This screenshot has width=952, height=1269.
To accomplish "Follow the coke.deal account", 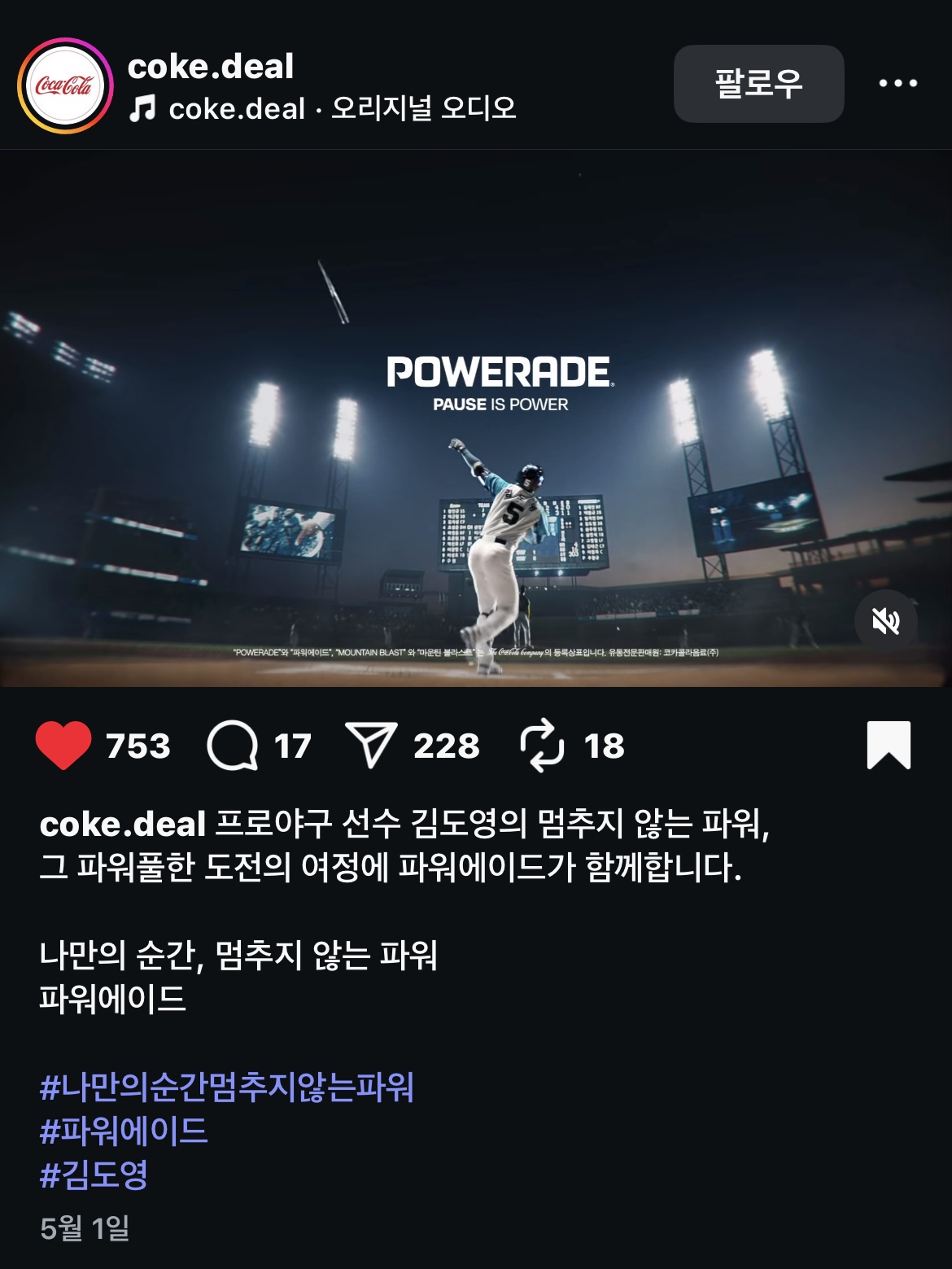I will point(758,84).
